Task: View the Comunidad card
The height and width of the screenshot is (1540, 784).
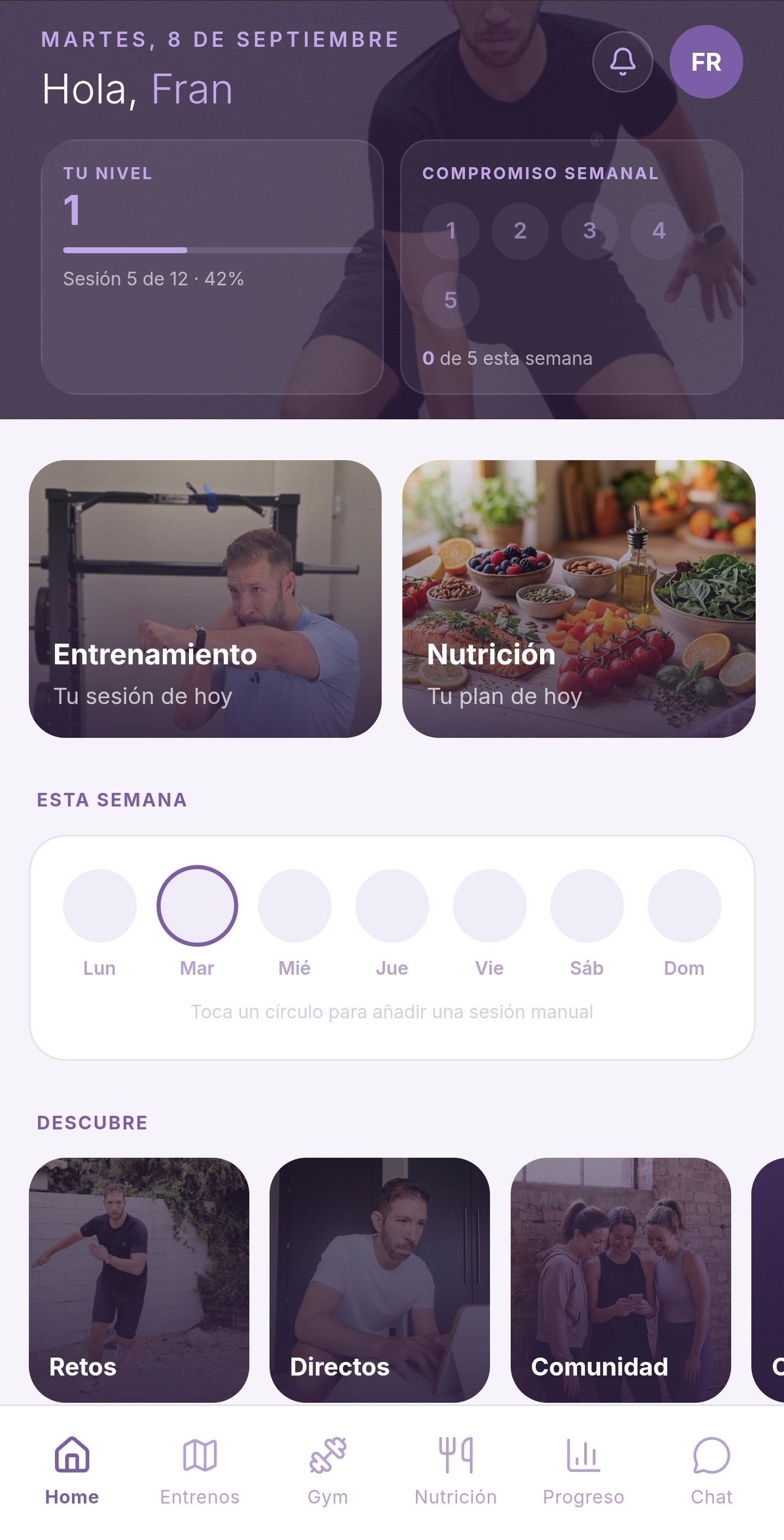Action: tap(620, 1280)
